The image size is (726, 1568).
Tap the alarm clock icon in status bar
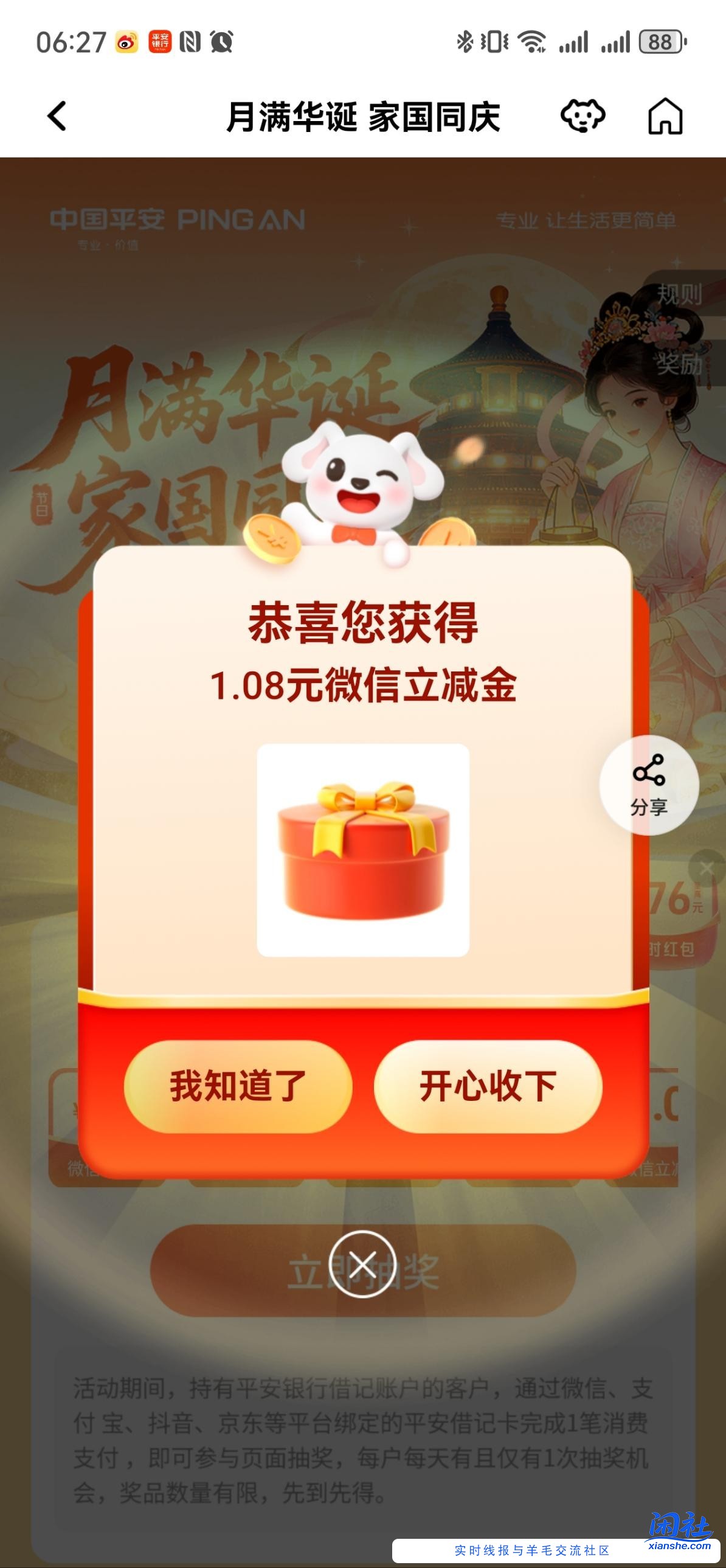222,40
